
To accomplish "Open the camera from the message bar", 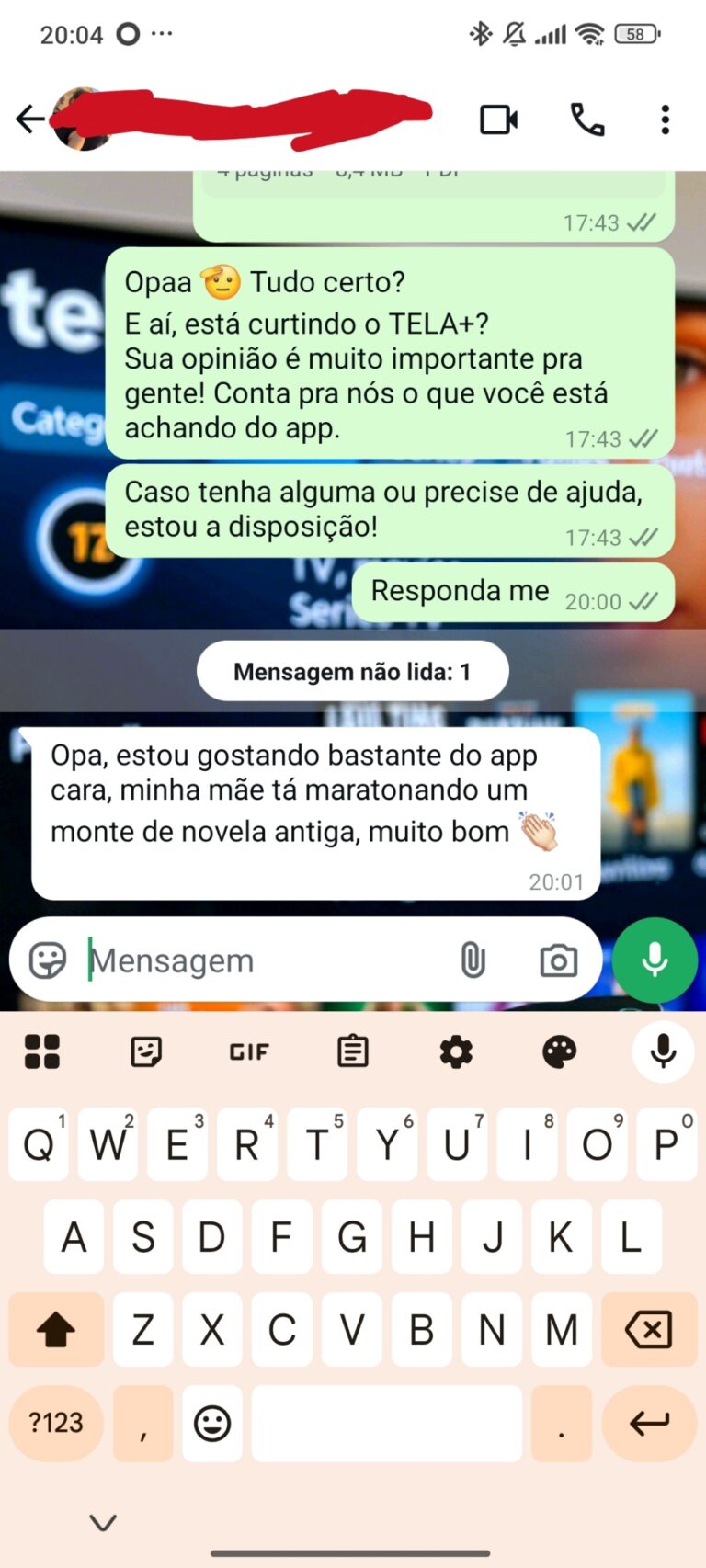I will [558, 960].
